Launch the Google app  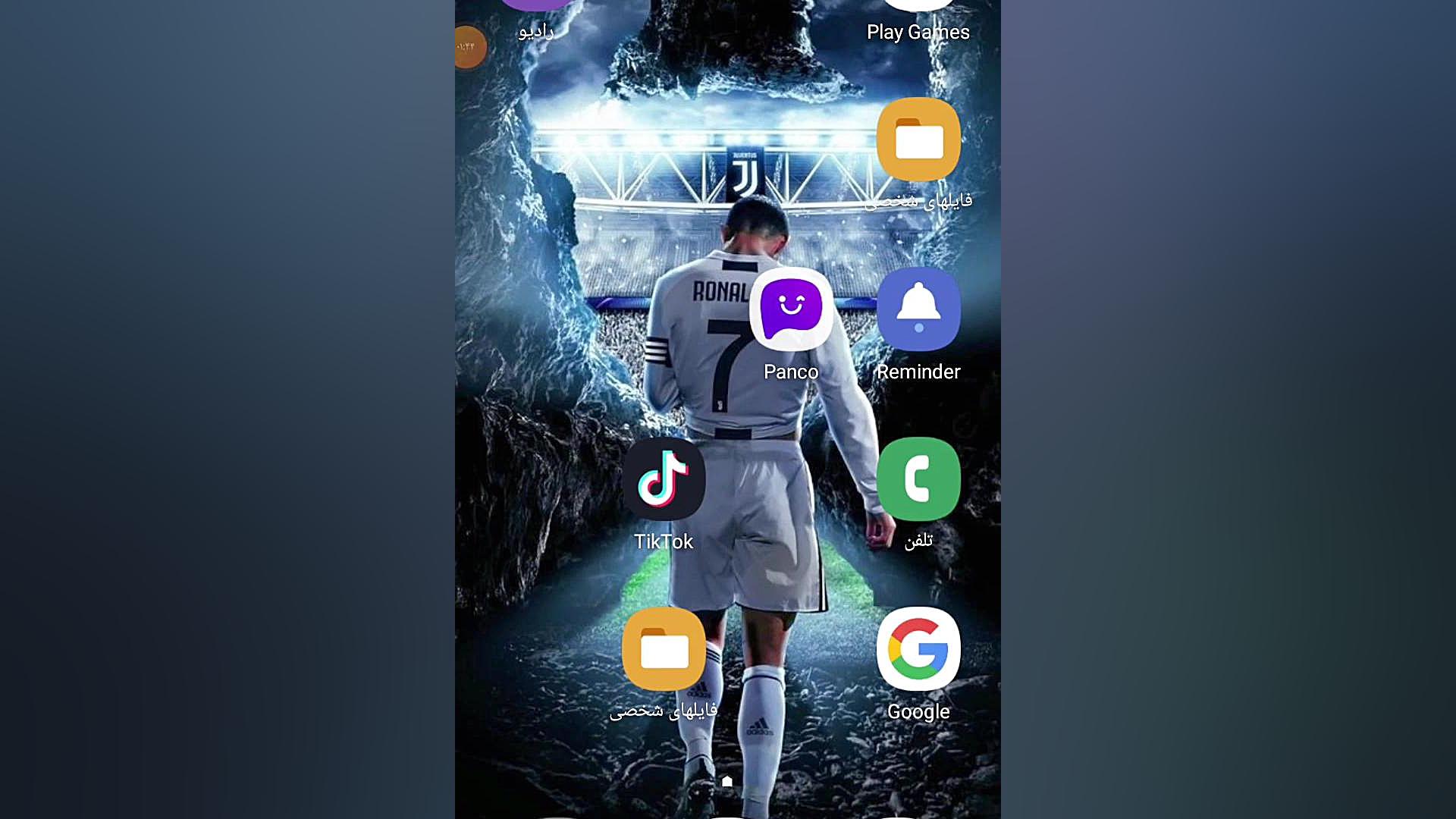pos(918,649)
